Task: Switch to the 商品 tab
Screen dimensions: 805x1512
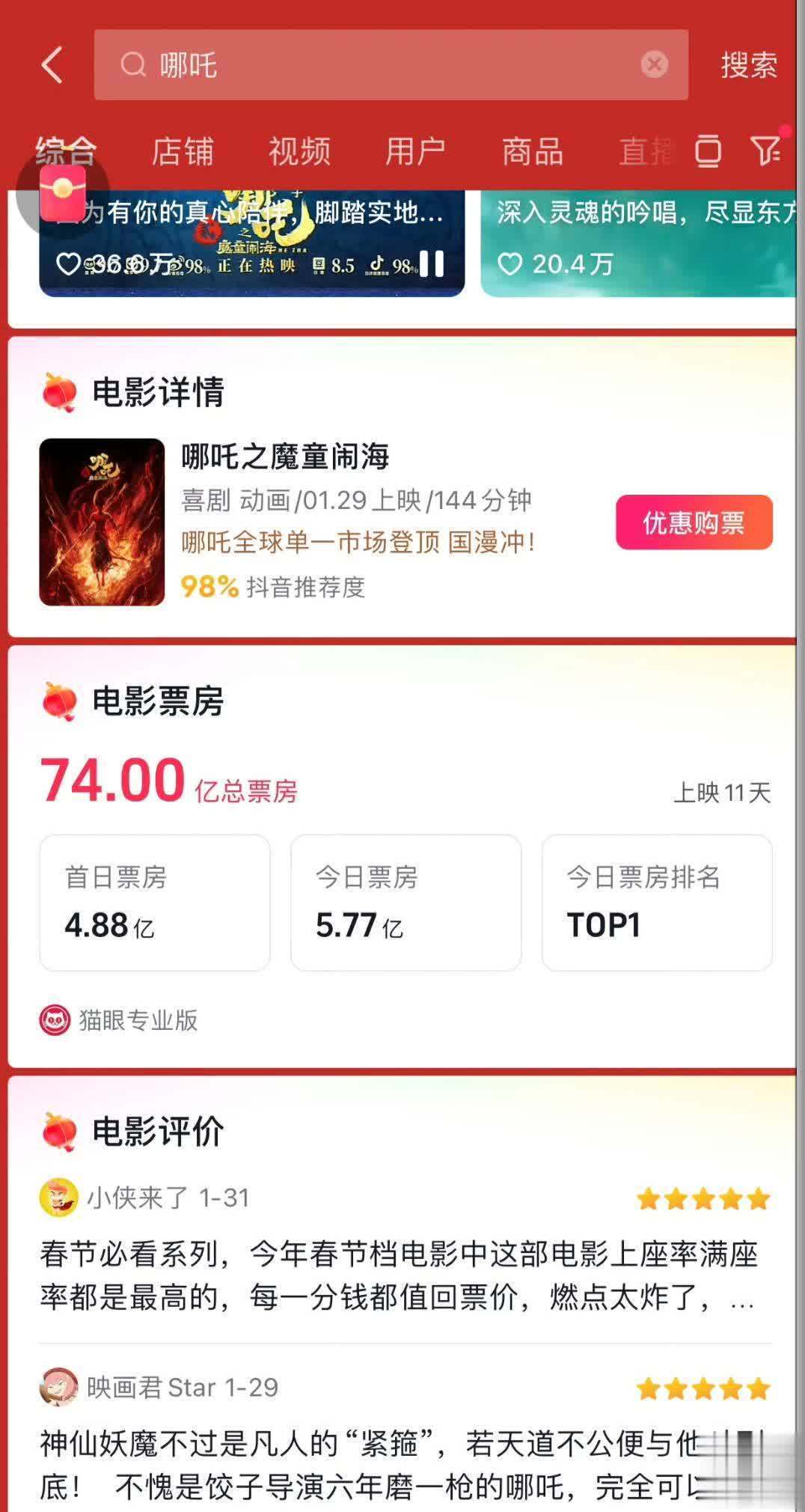Action: (532, 151)
